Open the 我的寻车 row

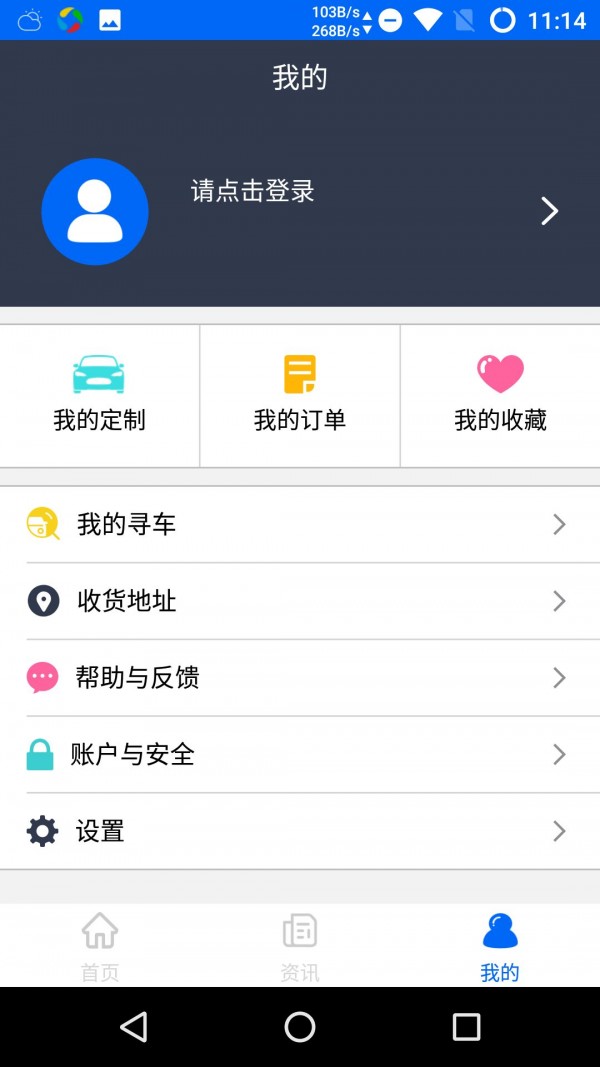(300, 524)
